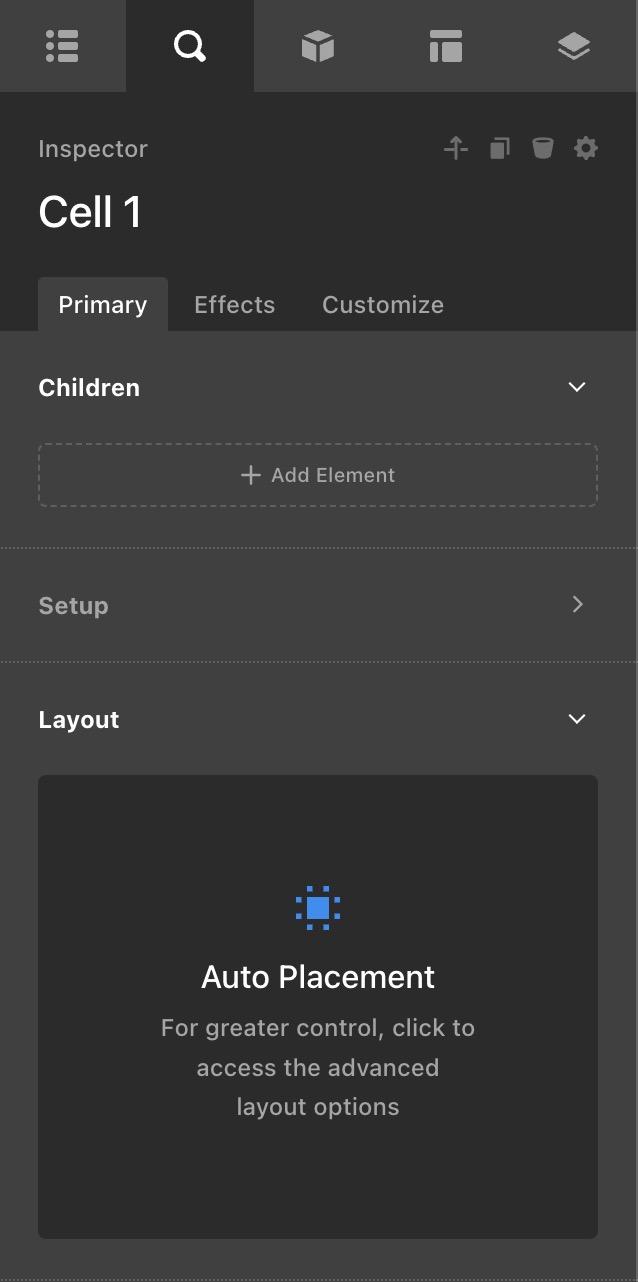Open the elements cube panel
The width and height of the screenshot is (638, 1282).
317,46
